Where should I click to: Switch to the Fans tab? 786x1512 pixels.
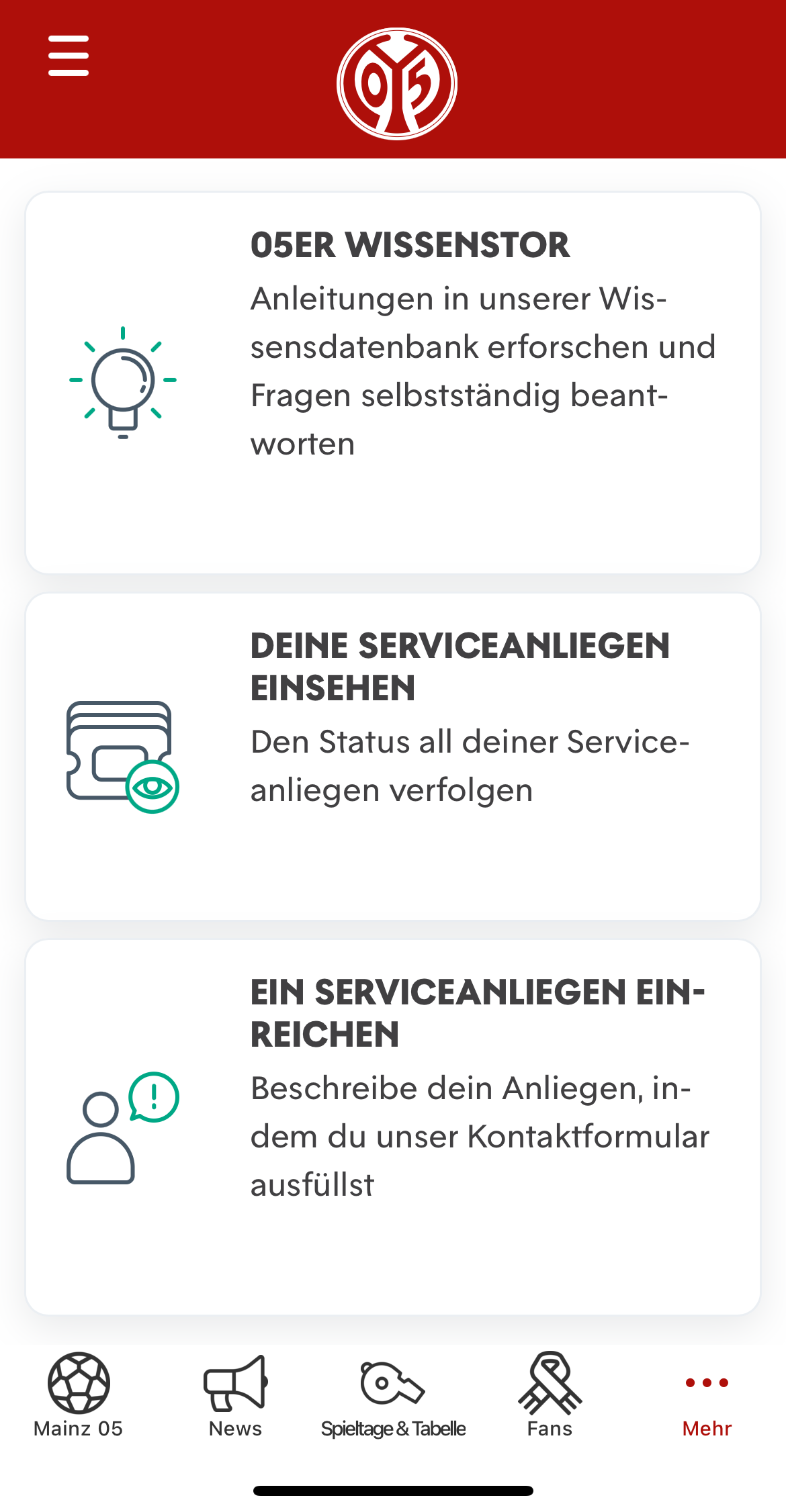coord(550,1395)
